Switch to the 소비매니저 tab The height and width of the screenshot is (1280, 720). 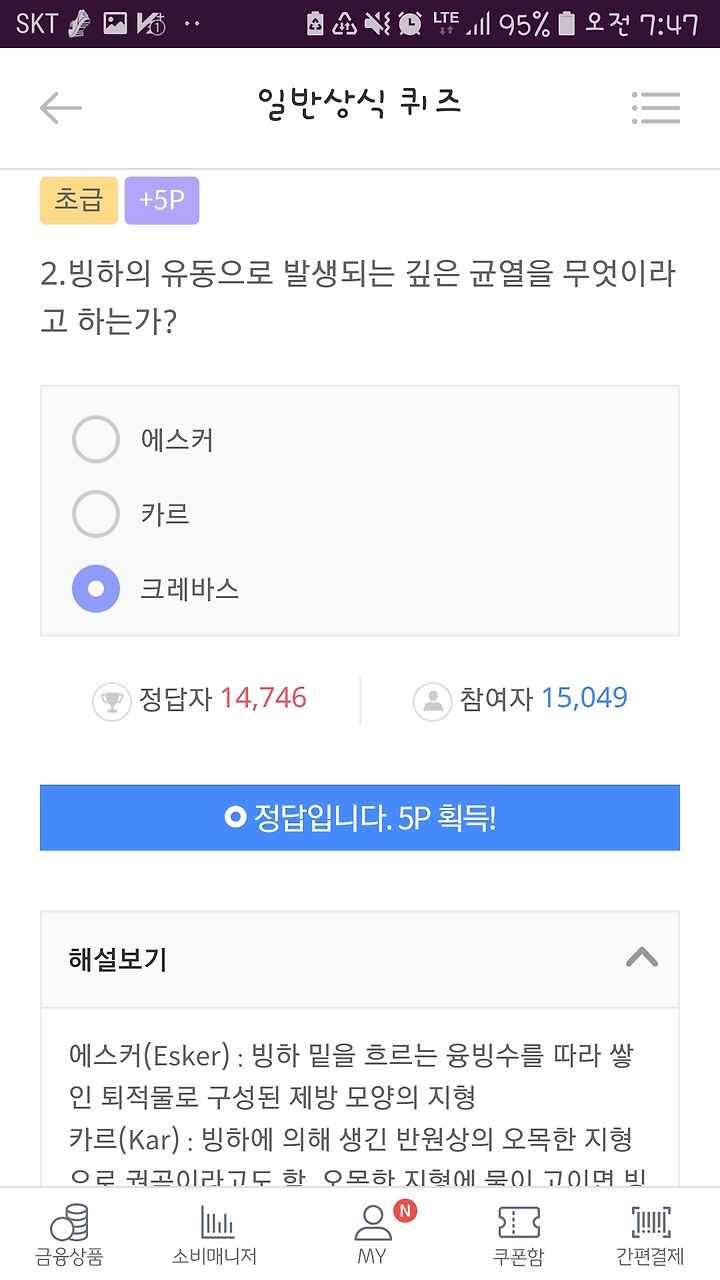[214, 1235]
